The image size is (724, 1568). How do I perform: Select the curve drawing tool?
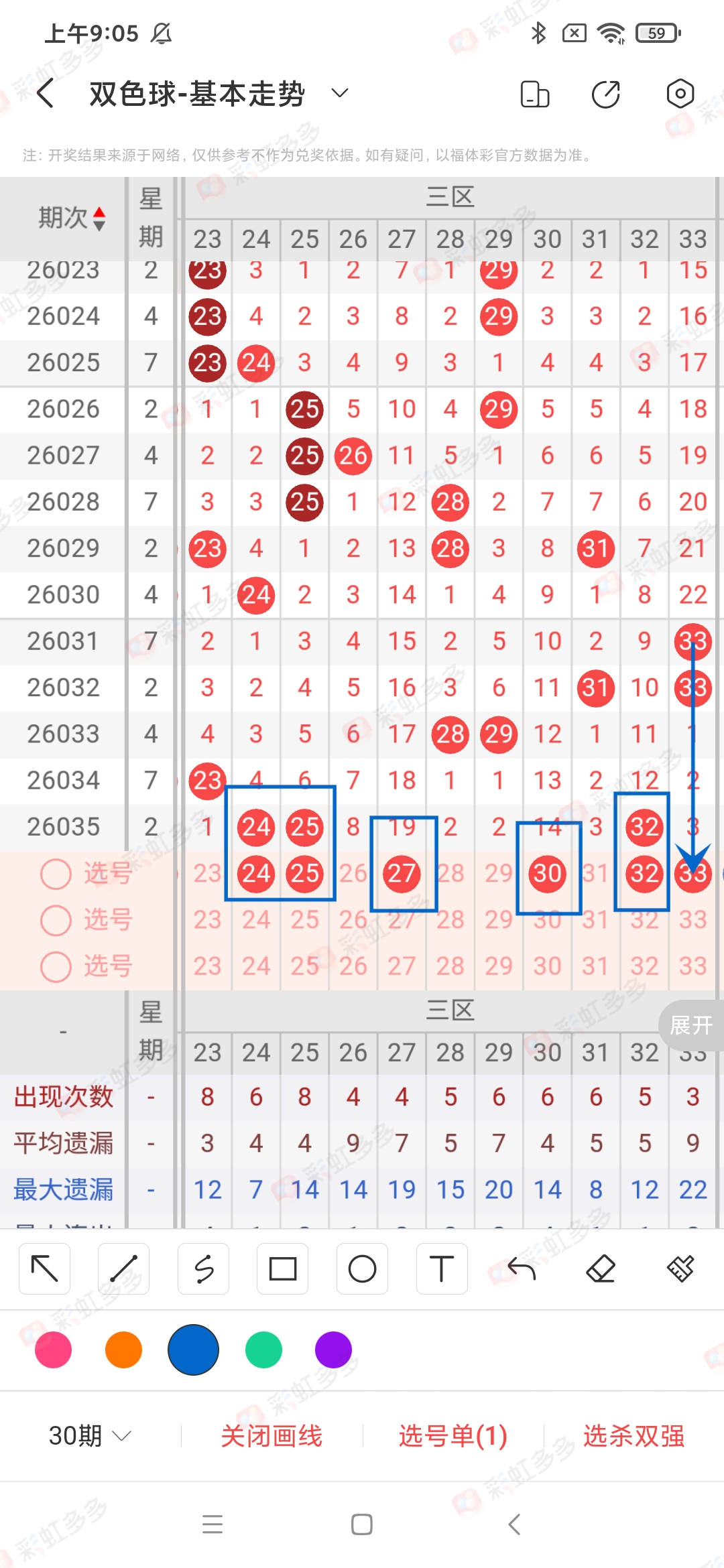coord(203,1268)
